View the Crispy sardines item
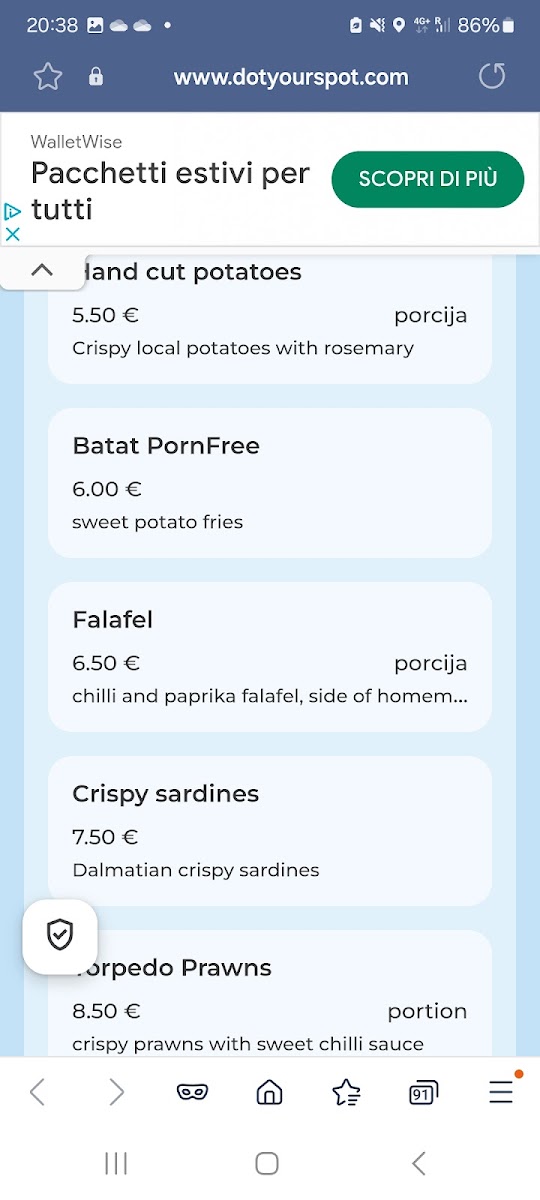Screen dimensions: 540x1200 [x=270, y=831]
